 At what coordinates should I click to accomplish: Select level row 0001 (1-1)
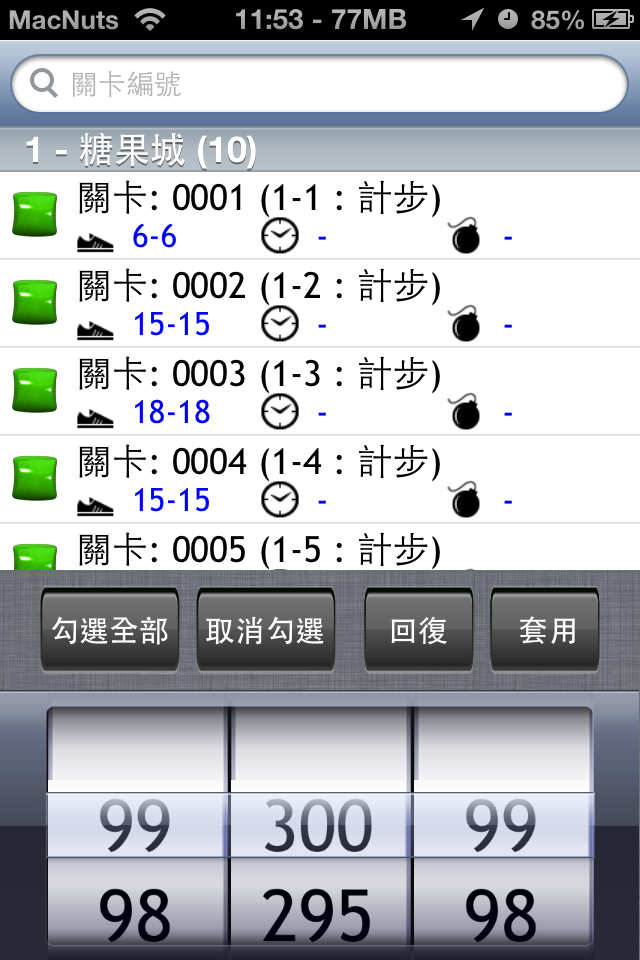[x=320, y=216]
